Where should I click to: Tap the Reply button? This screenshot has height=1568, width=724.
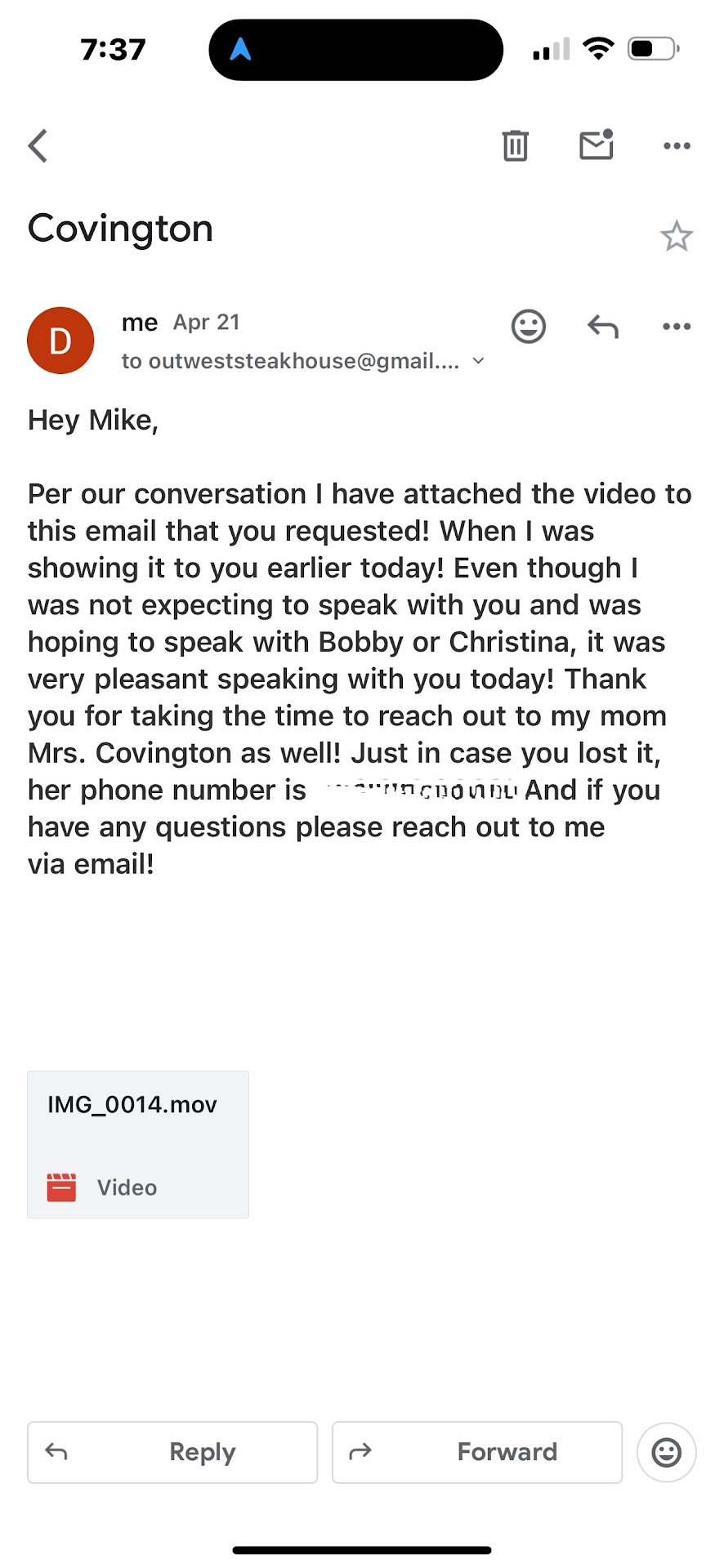pos(172,1452)
